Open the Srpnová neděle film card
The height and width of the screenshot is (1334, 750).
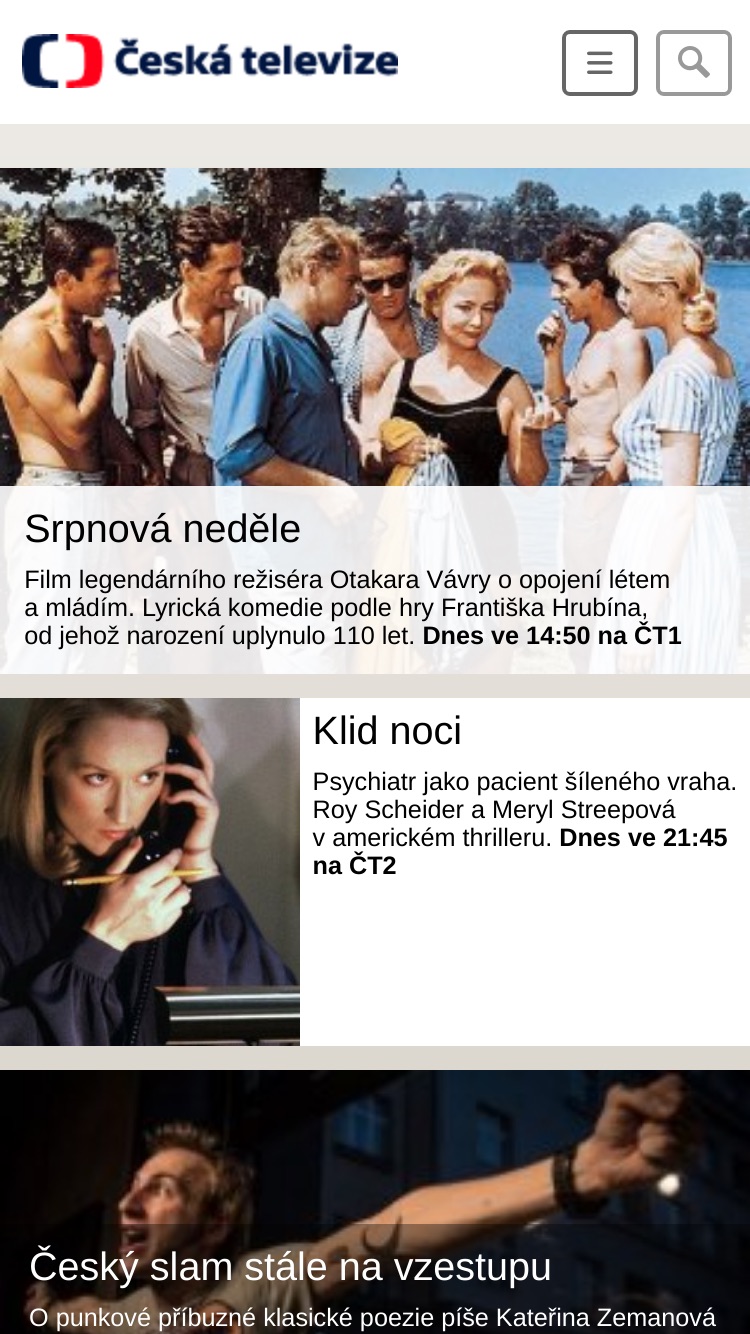(375, 421)
